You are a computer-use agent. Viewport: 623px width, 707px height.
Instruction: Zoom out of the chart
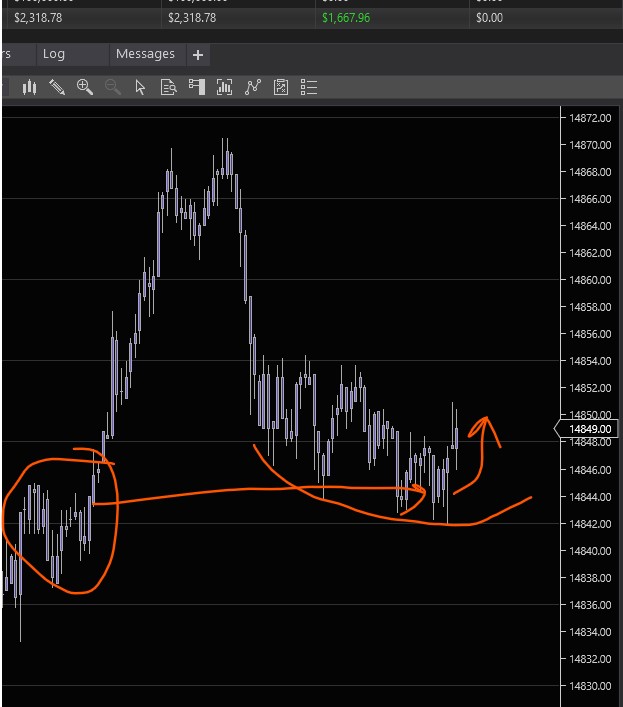[x=113, y=87]
